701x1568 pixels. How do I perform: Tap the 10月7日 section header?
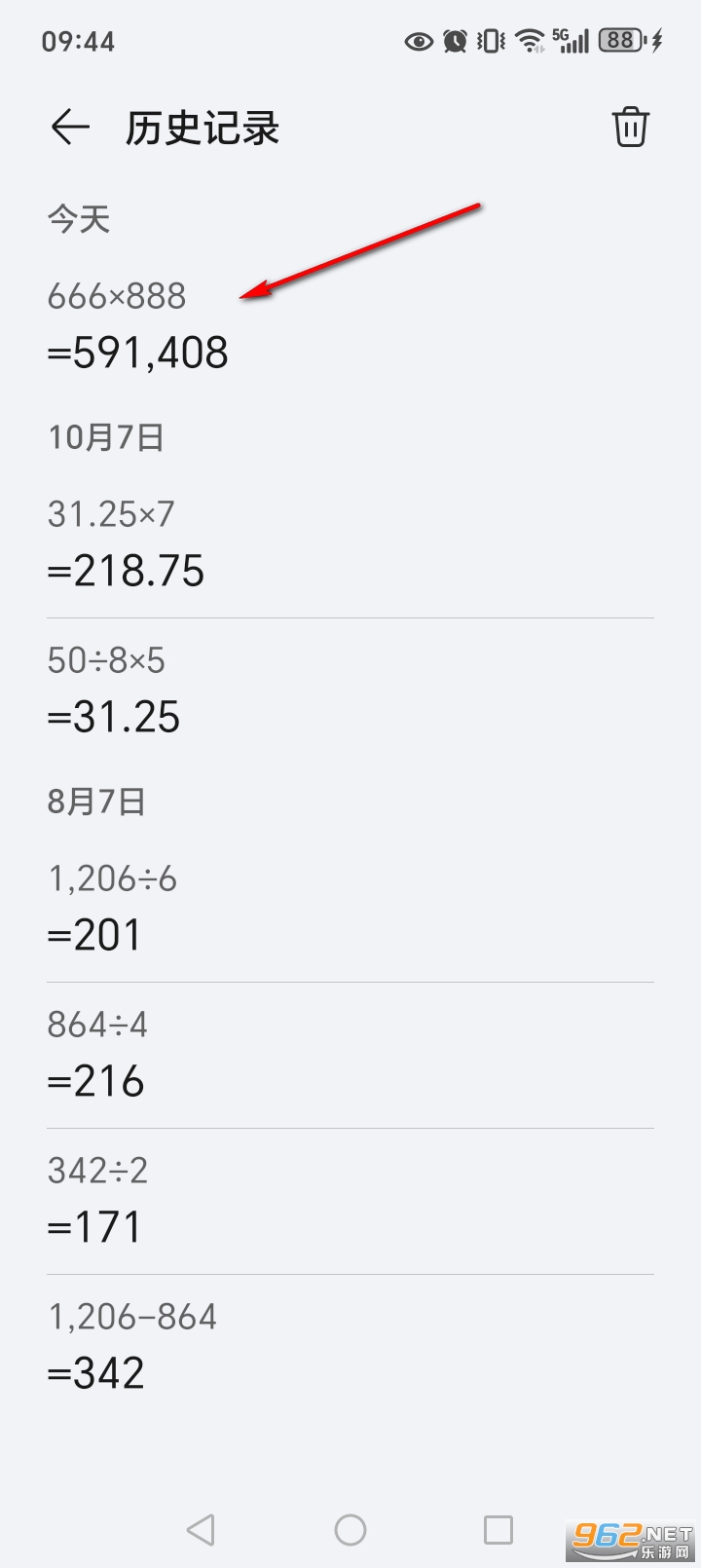[105, 437]
